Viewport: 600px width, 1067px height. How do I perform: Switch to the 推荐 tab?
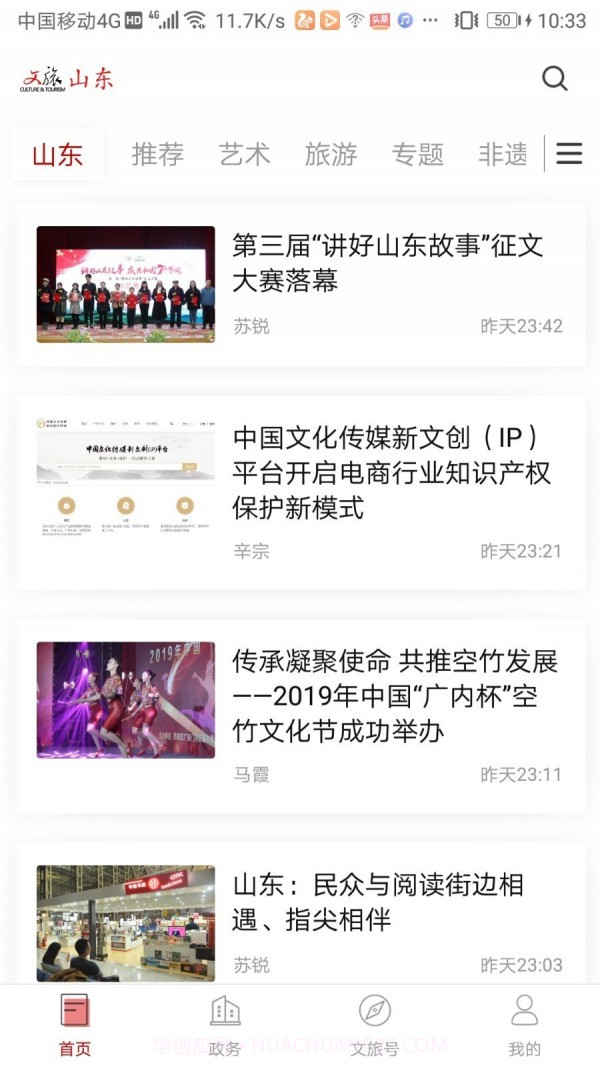[x=158, y=154]
